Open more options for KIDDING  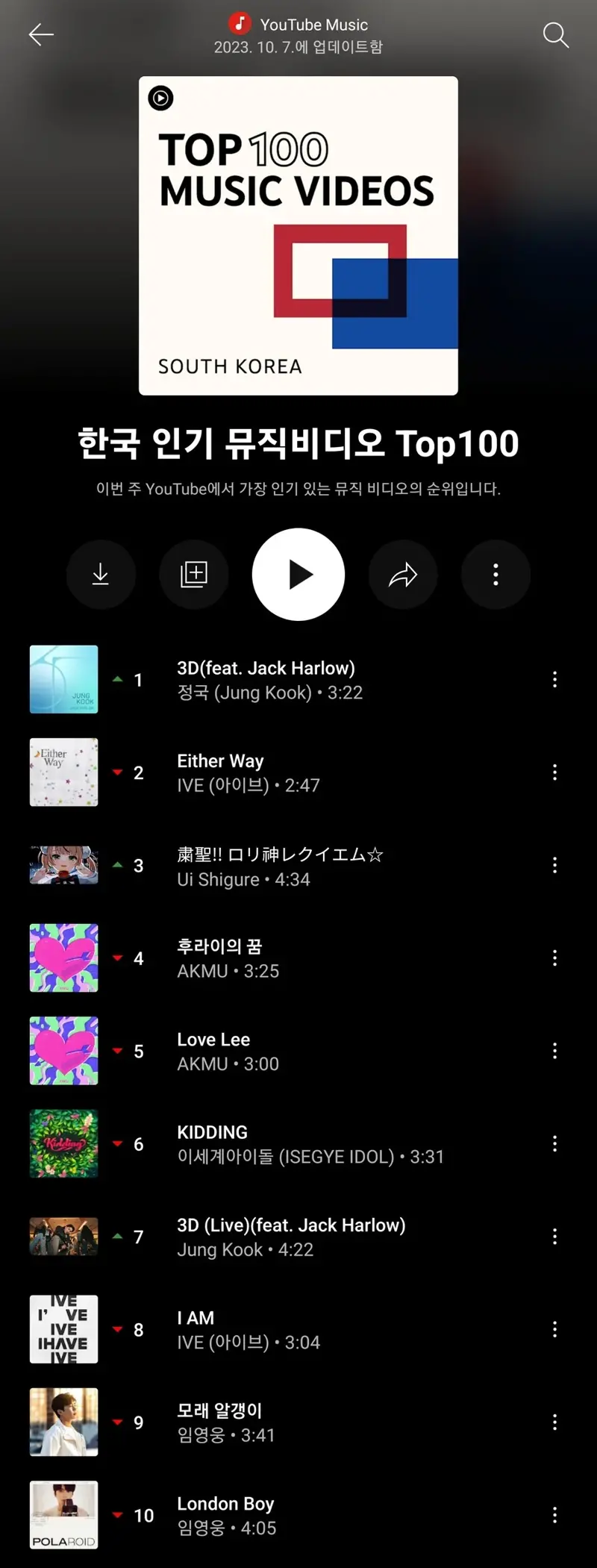tap(554, 1144)
